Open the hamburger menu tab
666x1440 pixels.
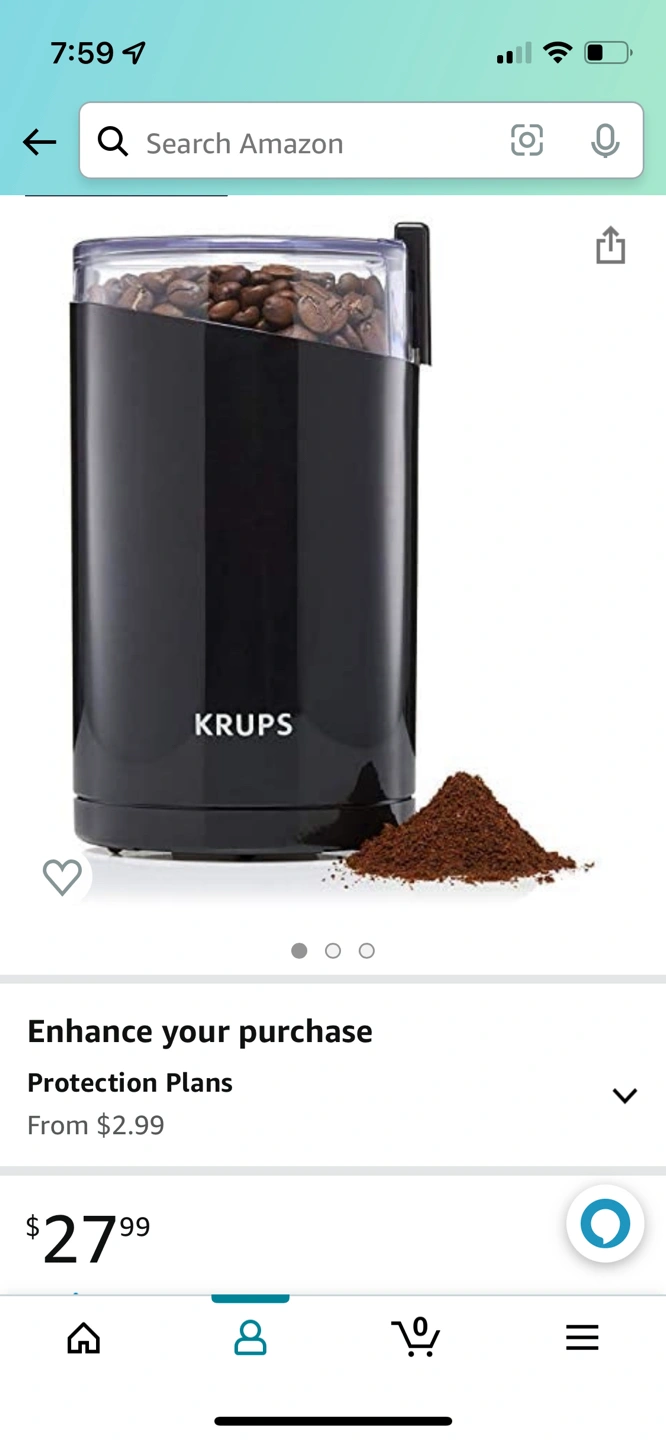[x=582, y=1338]
